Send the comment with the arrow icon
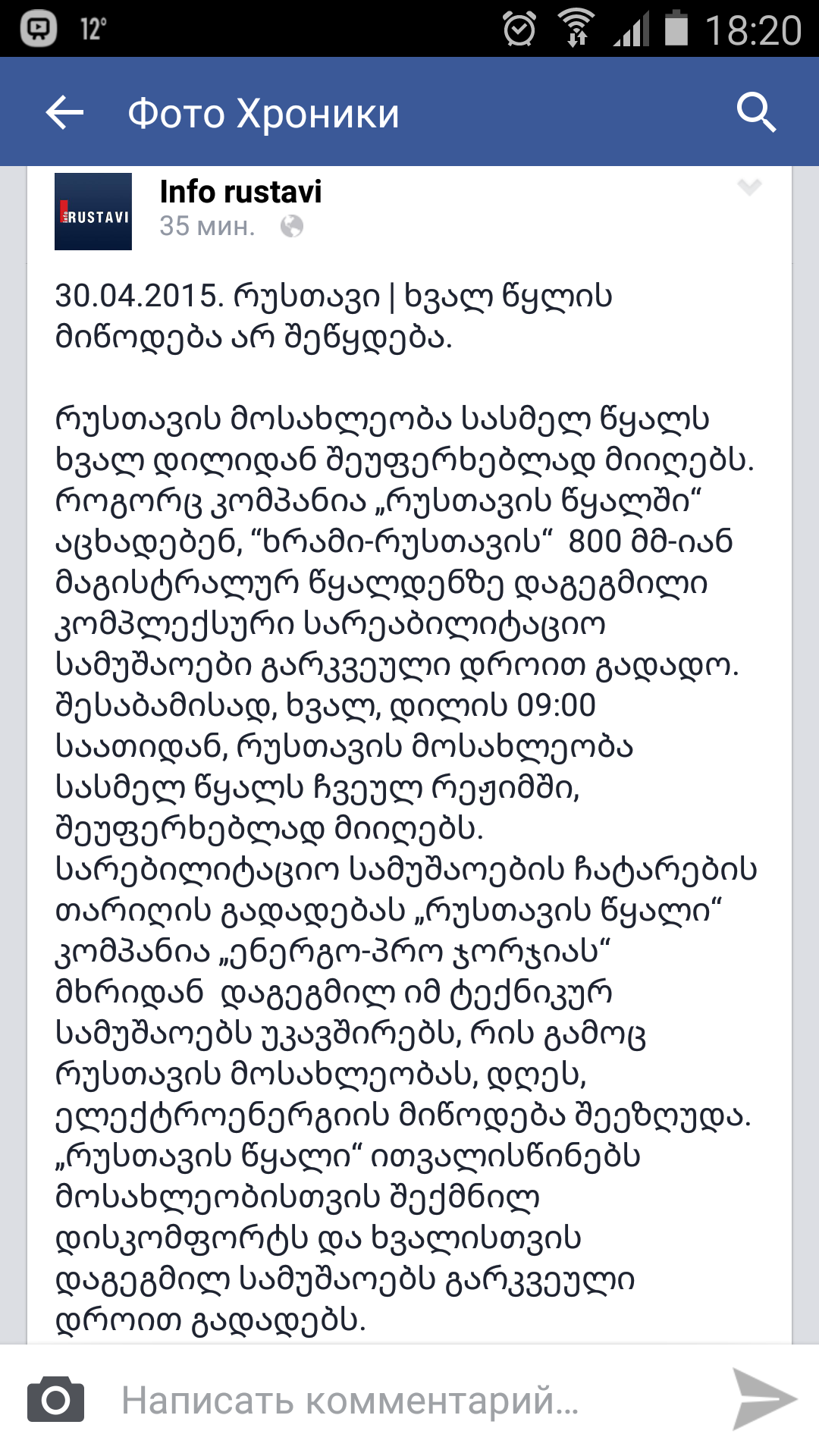819x1456 pixels. tap(762, 1400)
